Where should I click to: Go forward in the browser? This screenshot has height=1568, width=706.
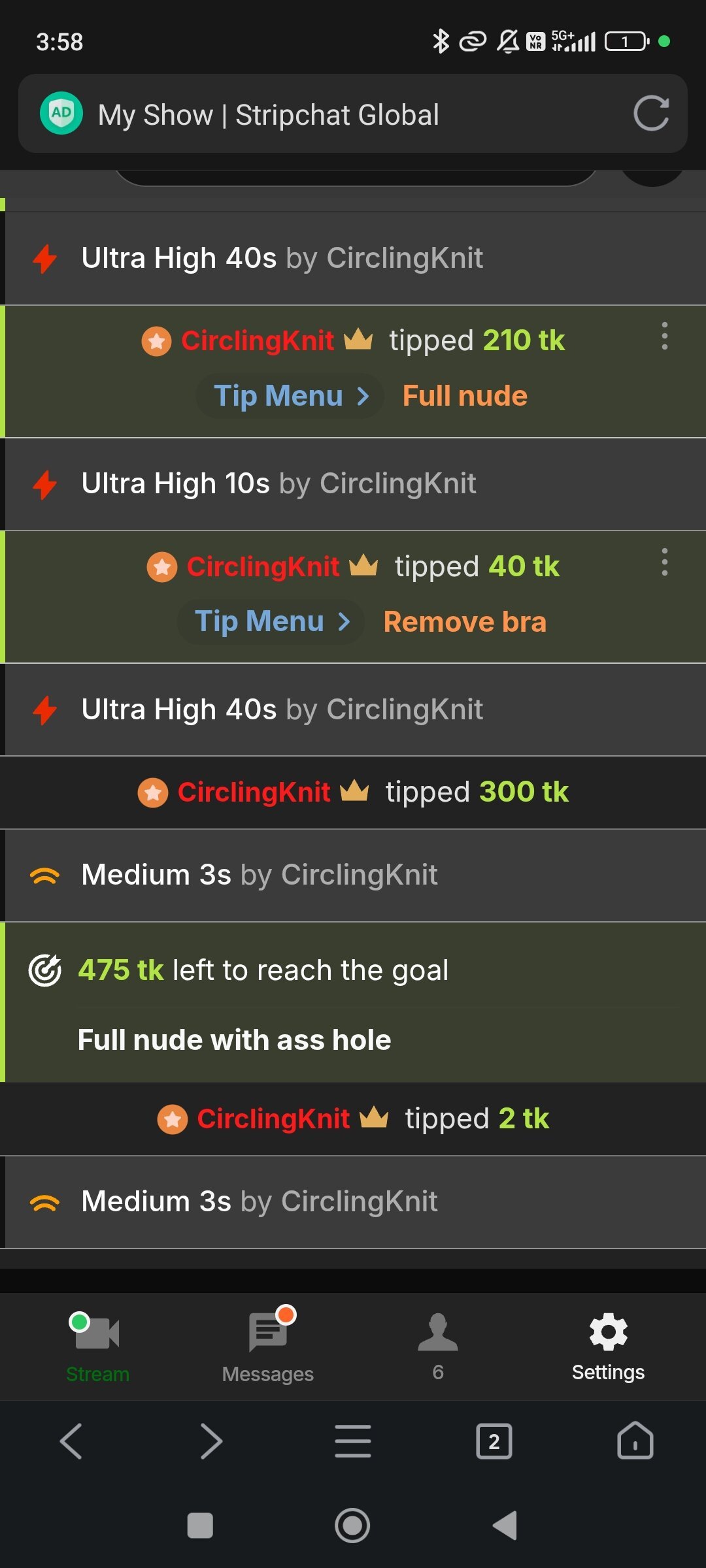pos(211,1441)
